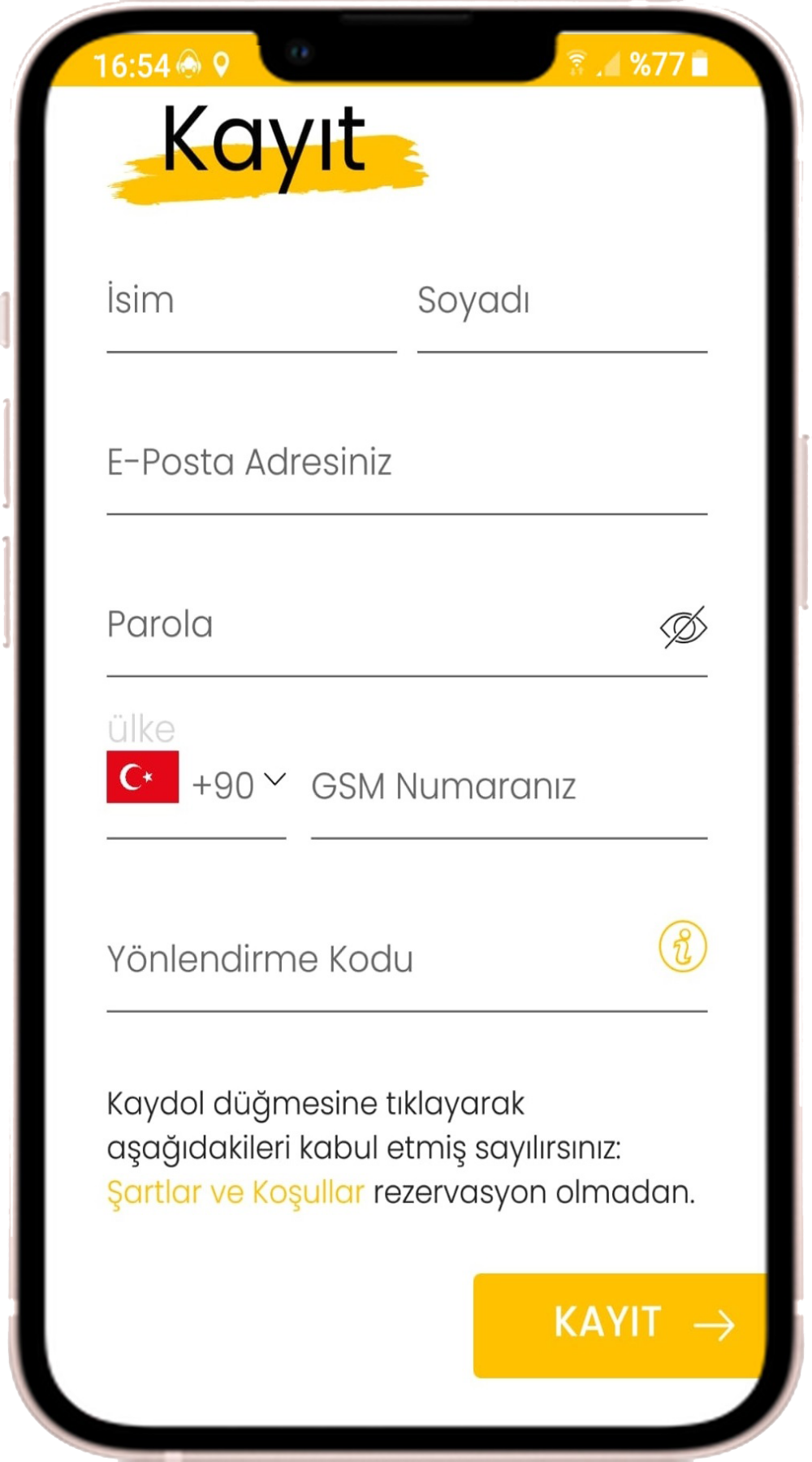The width and height of the screenshot is (812, 1462).
Task: Toggle password visibility eye icon
Action: click(683, 627)
